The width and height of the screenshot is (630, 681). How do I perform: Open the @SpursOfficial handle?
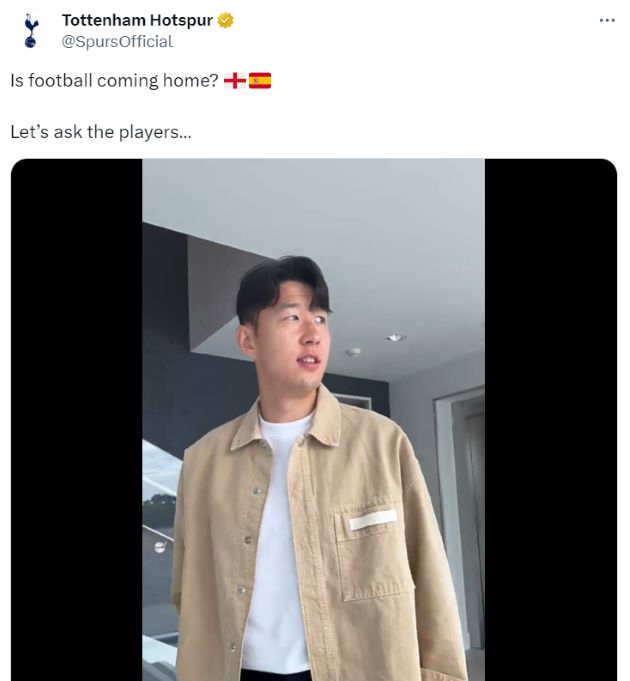pyautogui.click(x=117, y=42)
